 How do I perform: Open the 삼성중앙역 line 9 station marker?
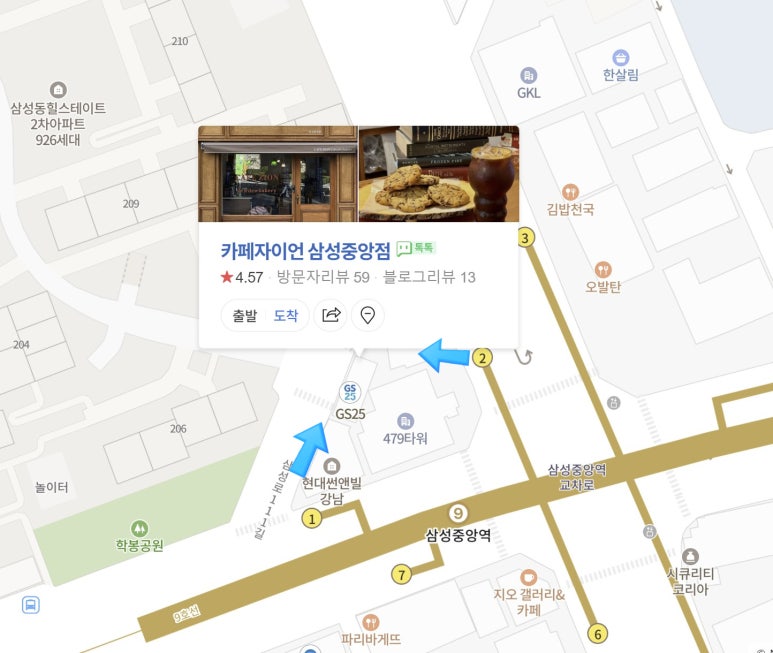click(x=458, y=513)
